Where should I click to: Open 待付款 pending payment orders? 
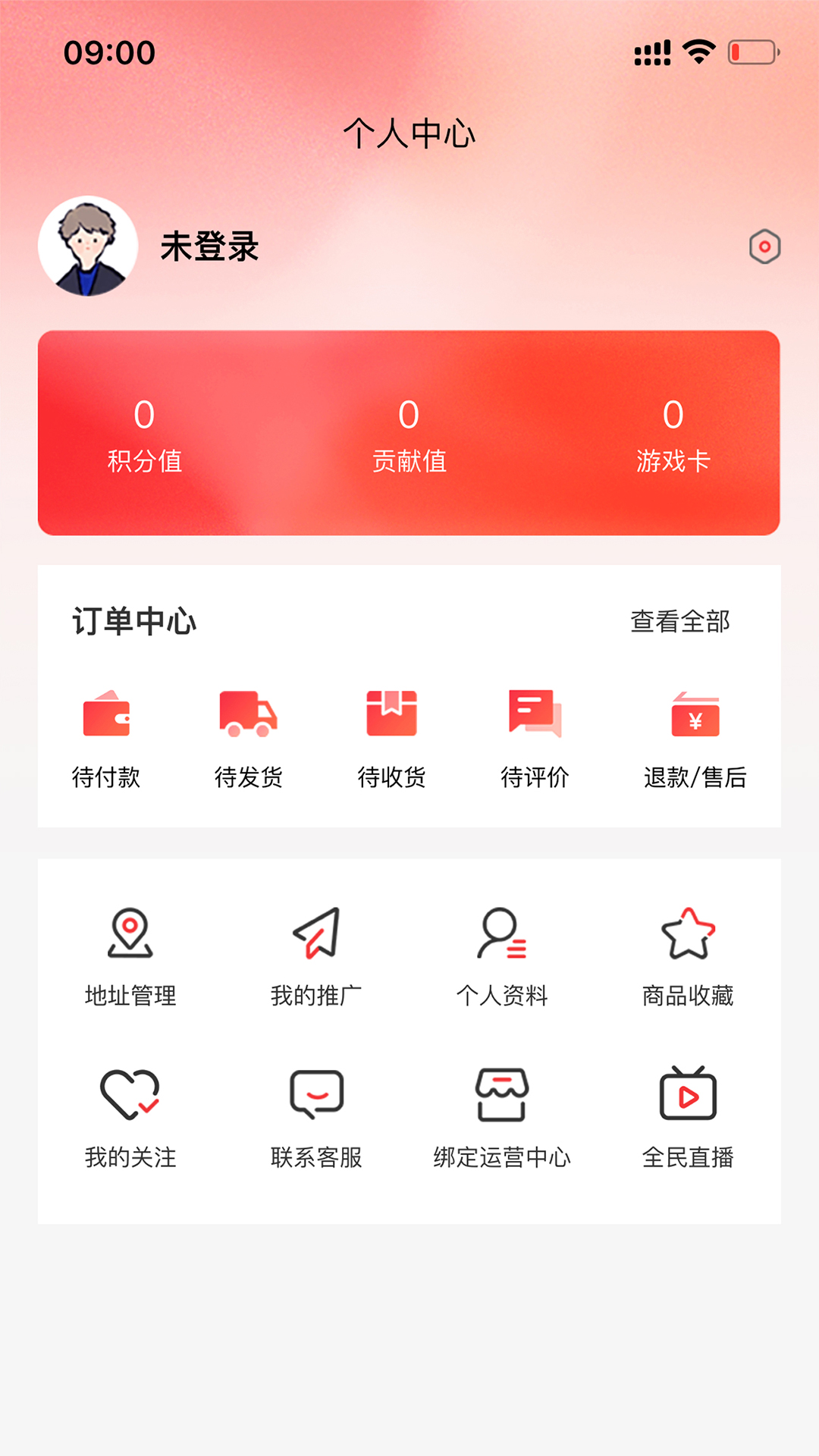106,737
